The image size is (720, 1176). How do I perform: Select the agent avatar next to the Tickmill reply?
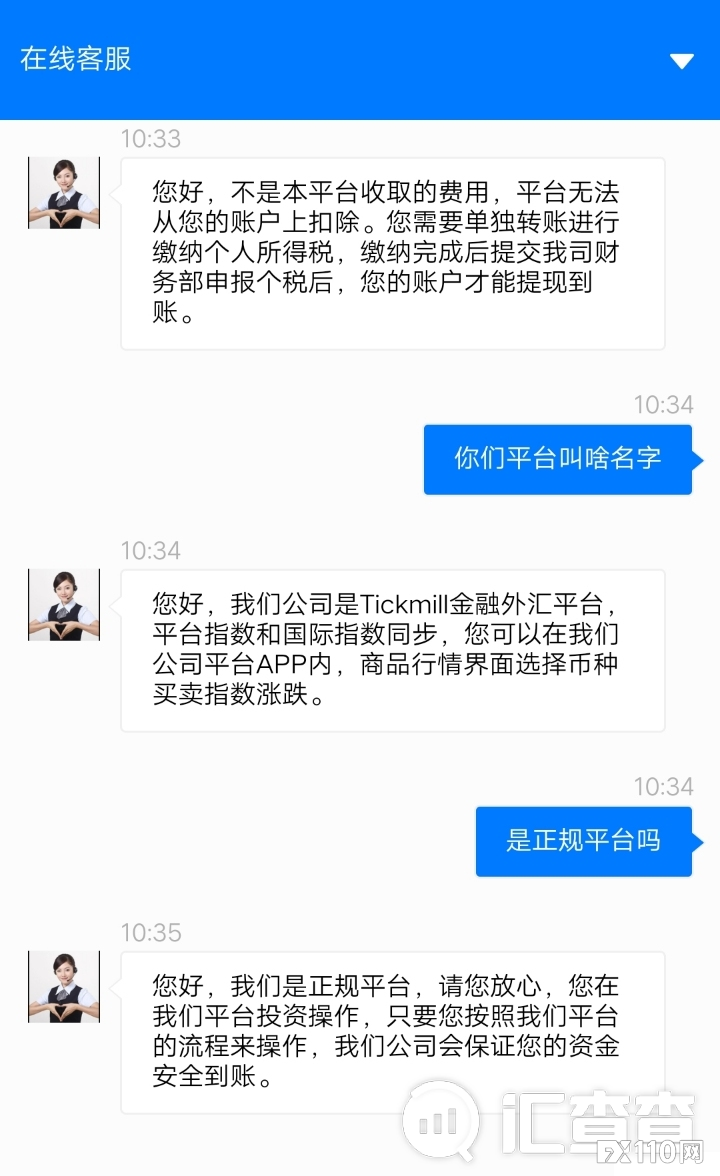tap(63, 602)
